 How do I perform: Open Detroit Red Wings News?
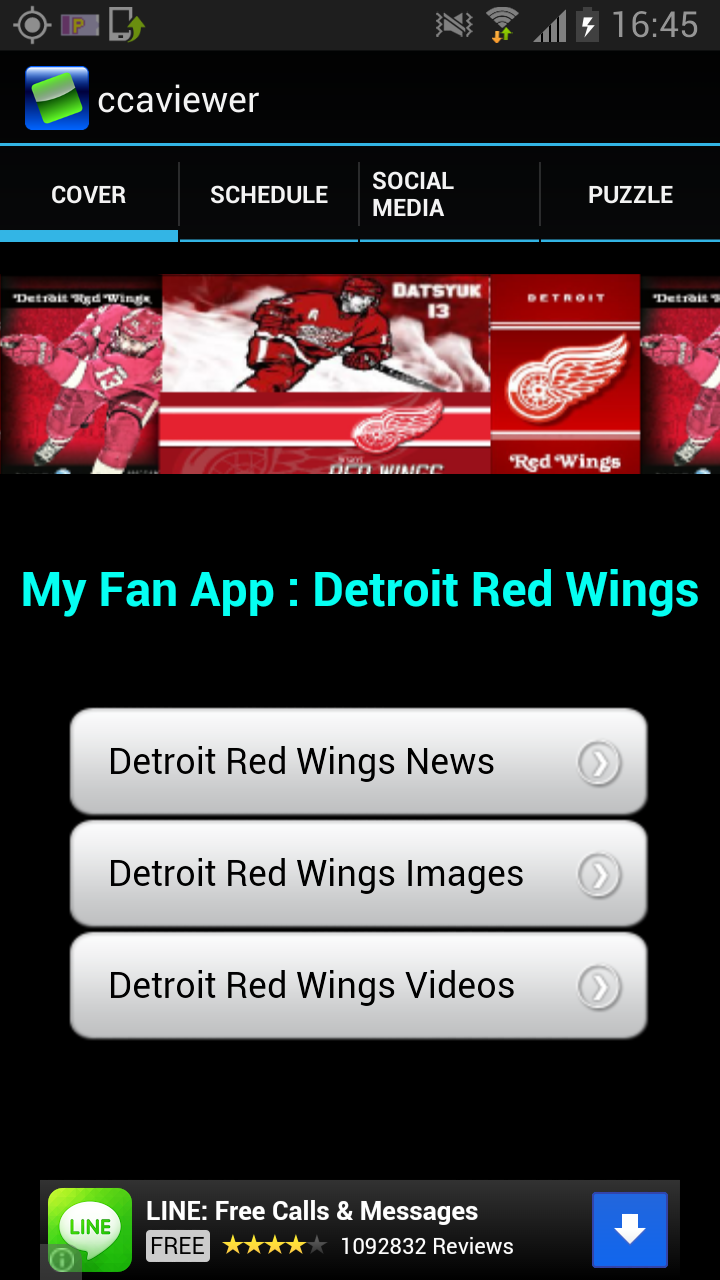click(x=358, y=762)
